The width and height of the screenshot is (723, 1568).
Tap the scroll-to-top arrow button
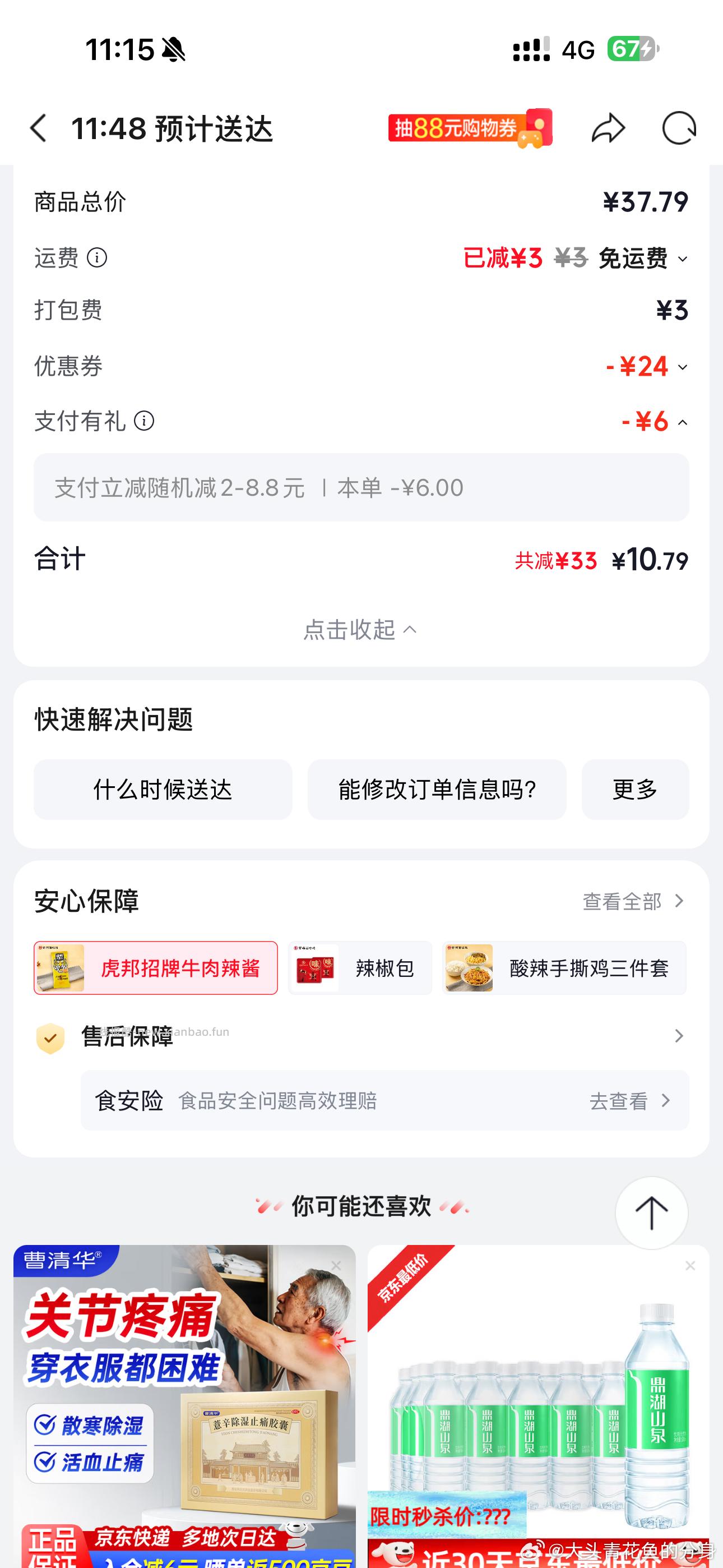[651, 1212]
